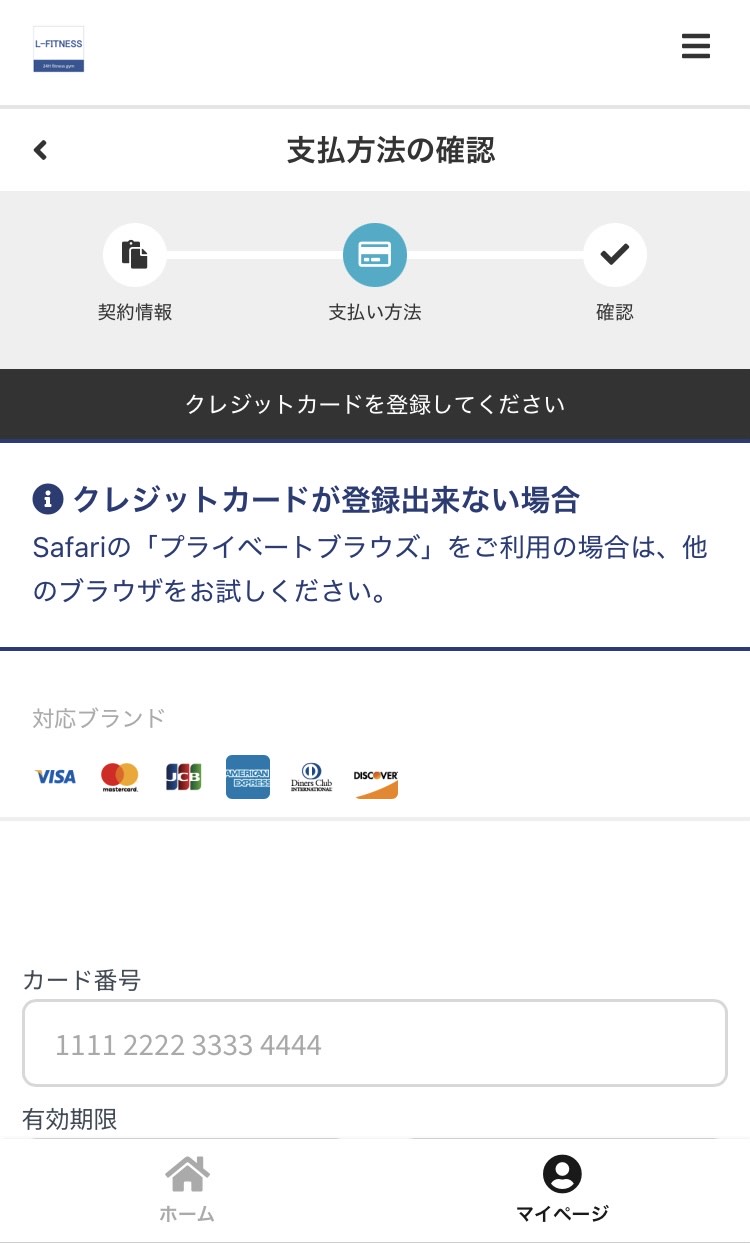Image resolution: width=750 pixels, height=1243 pixels.
Task: Switch to the ホーム tab
Action: click(187, 1189)
